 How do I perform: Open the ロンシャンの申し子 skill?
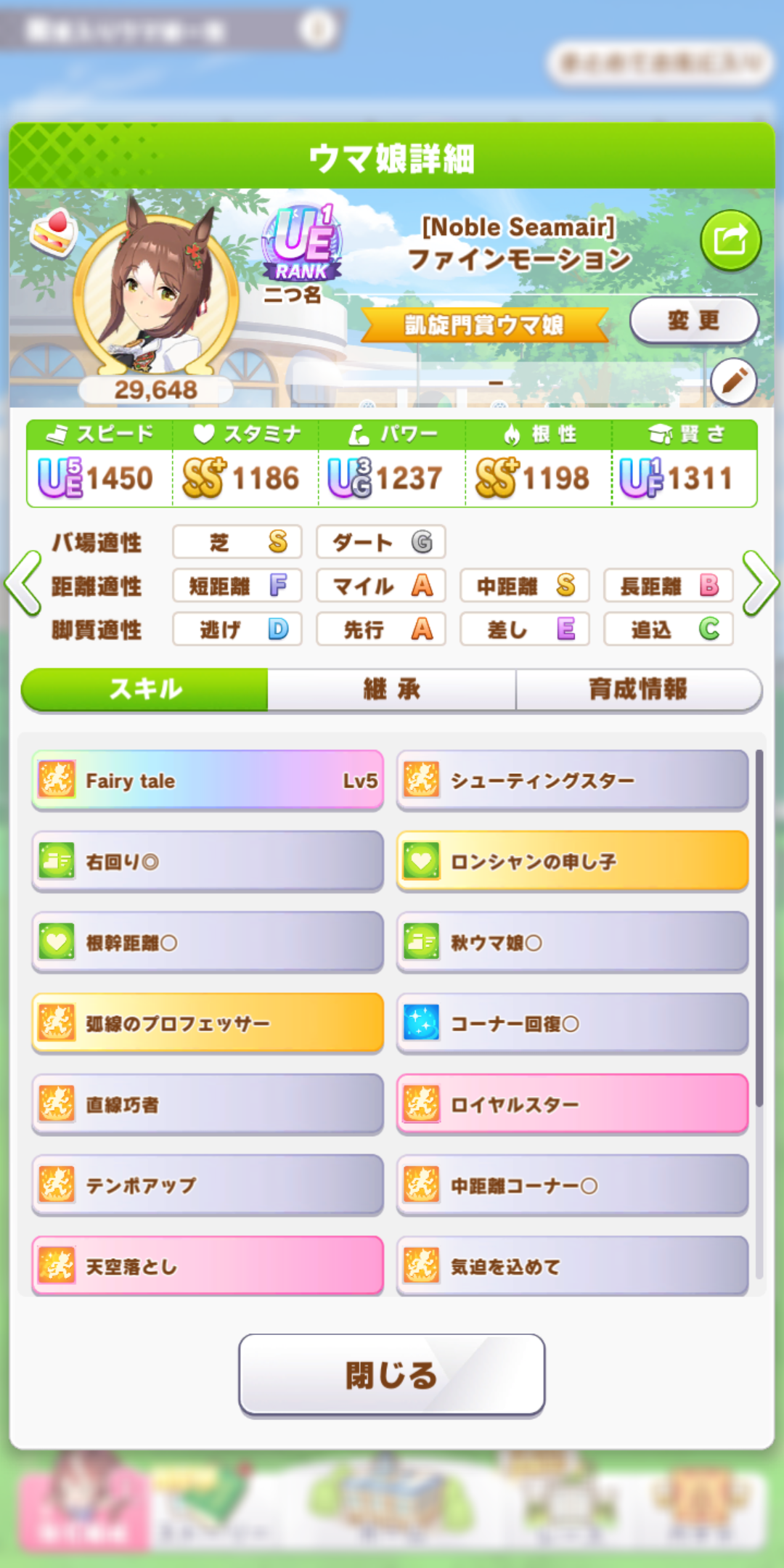[572, 862]
